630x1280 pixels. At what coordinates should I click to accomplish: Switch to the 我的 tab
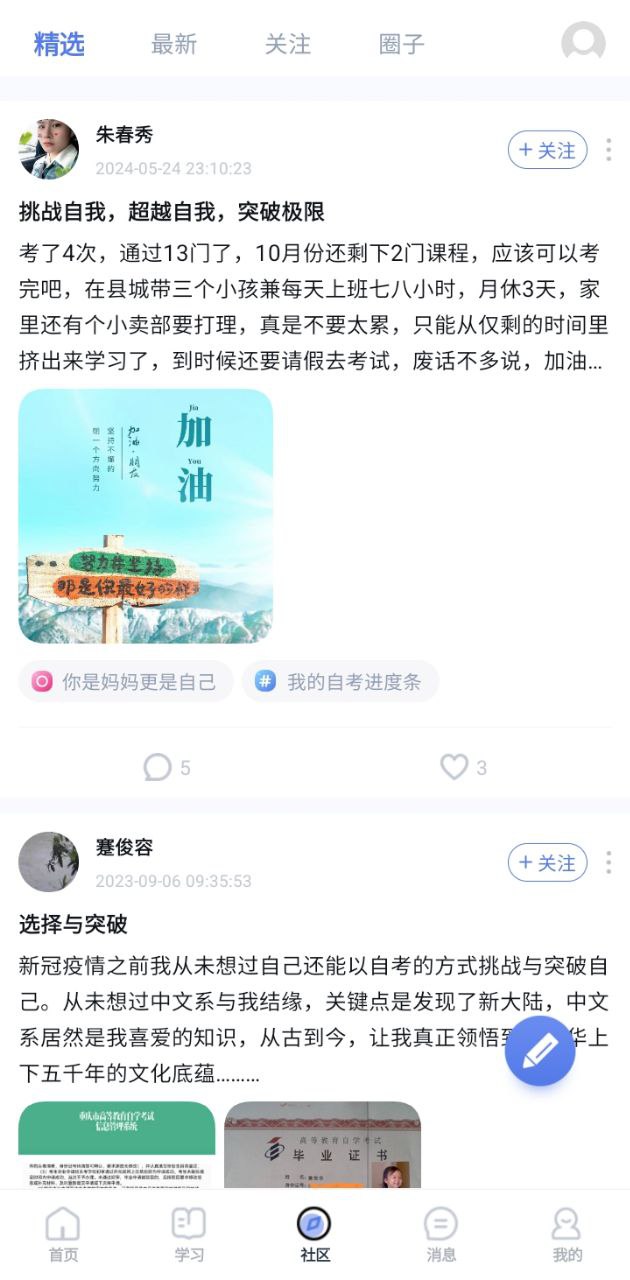[567, 1234]
